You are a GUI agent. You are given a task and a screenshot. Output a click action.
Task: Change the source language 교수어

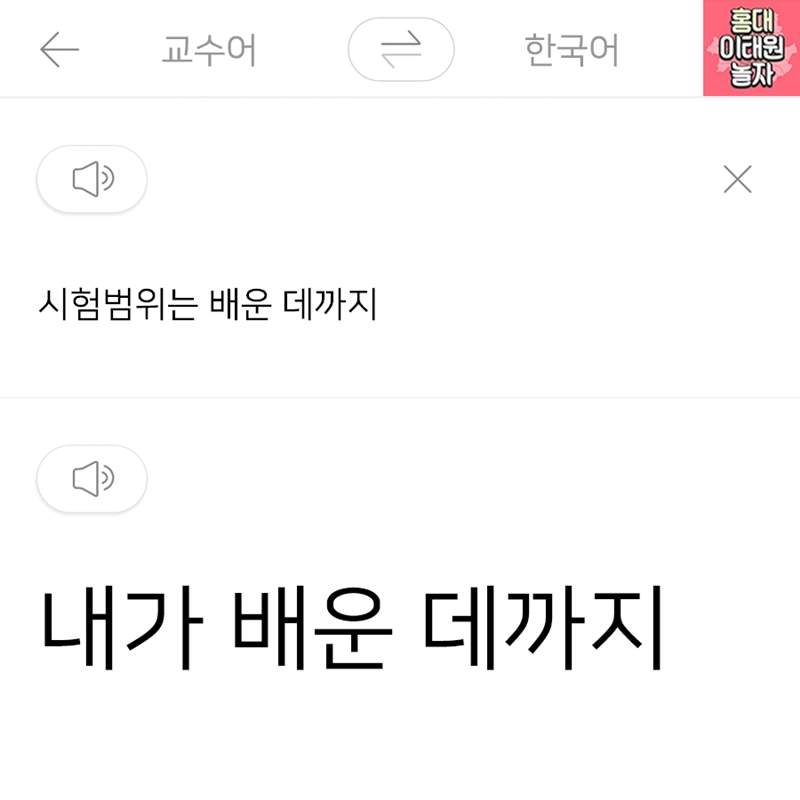tap(209, 50)
